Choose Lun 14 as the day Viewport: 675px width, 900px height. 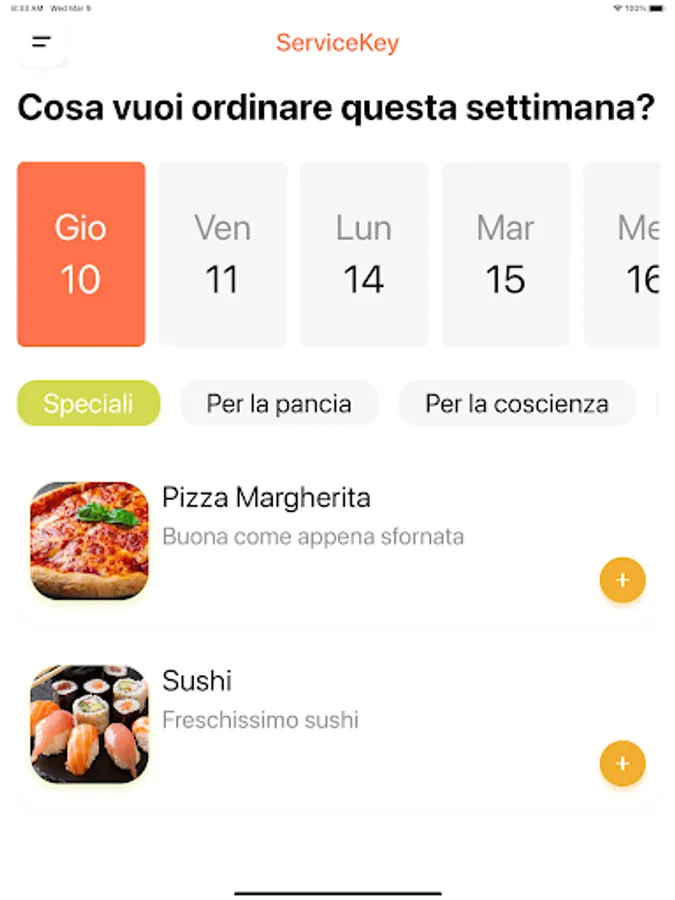(364, 254)
